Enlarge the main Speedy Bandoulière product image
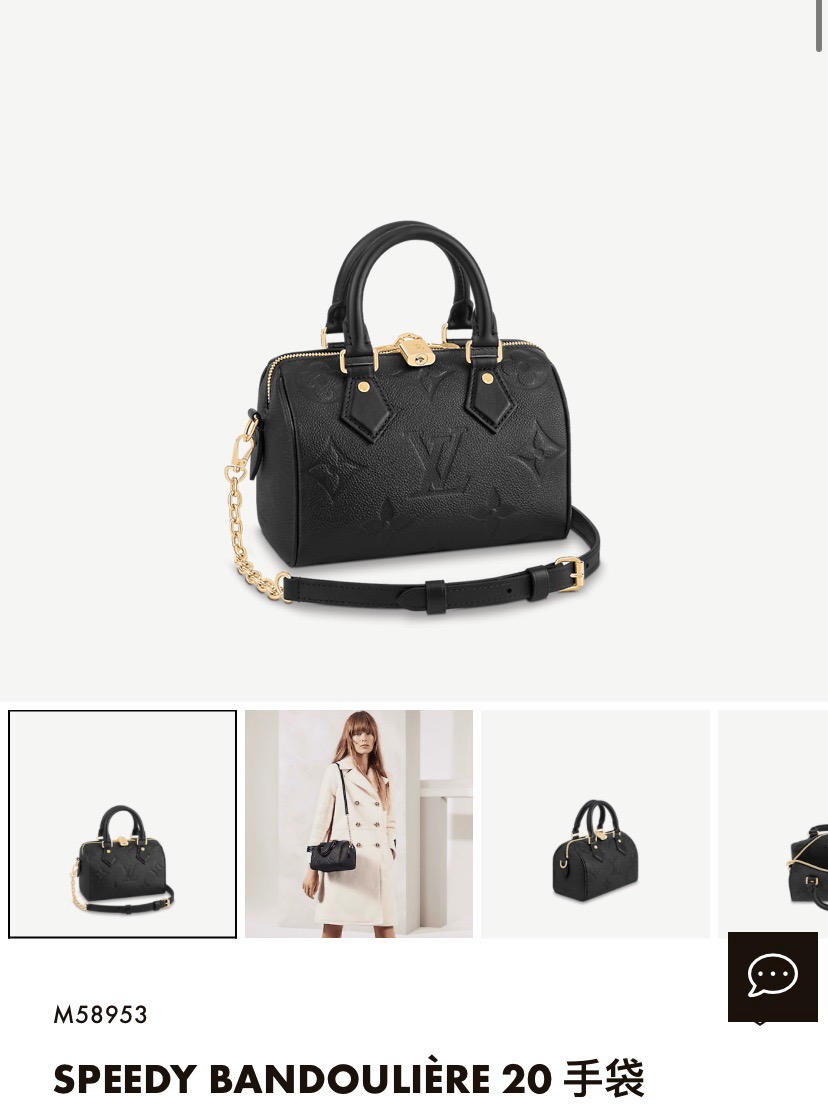This screenshot has width=828, height=1109. point(414,420)
